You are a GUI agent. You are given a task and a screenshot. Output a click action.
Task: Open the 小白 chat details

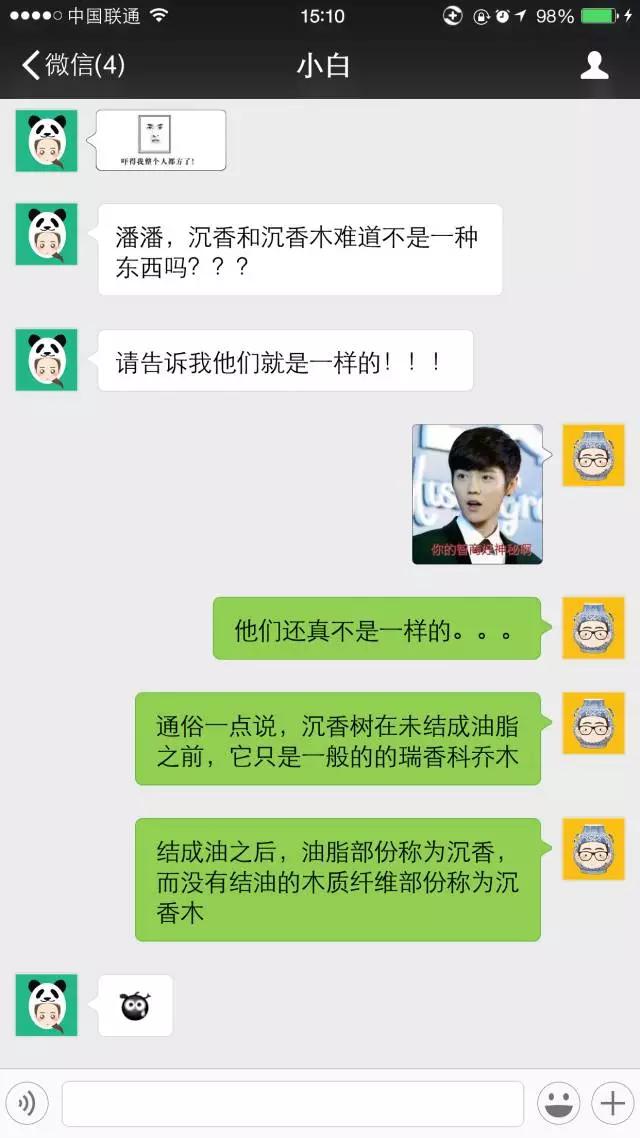pos(595,66)
